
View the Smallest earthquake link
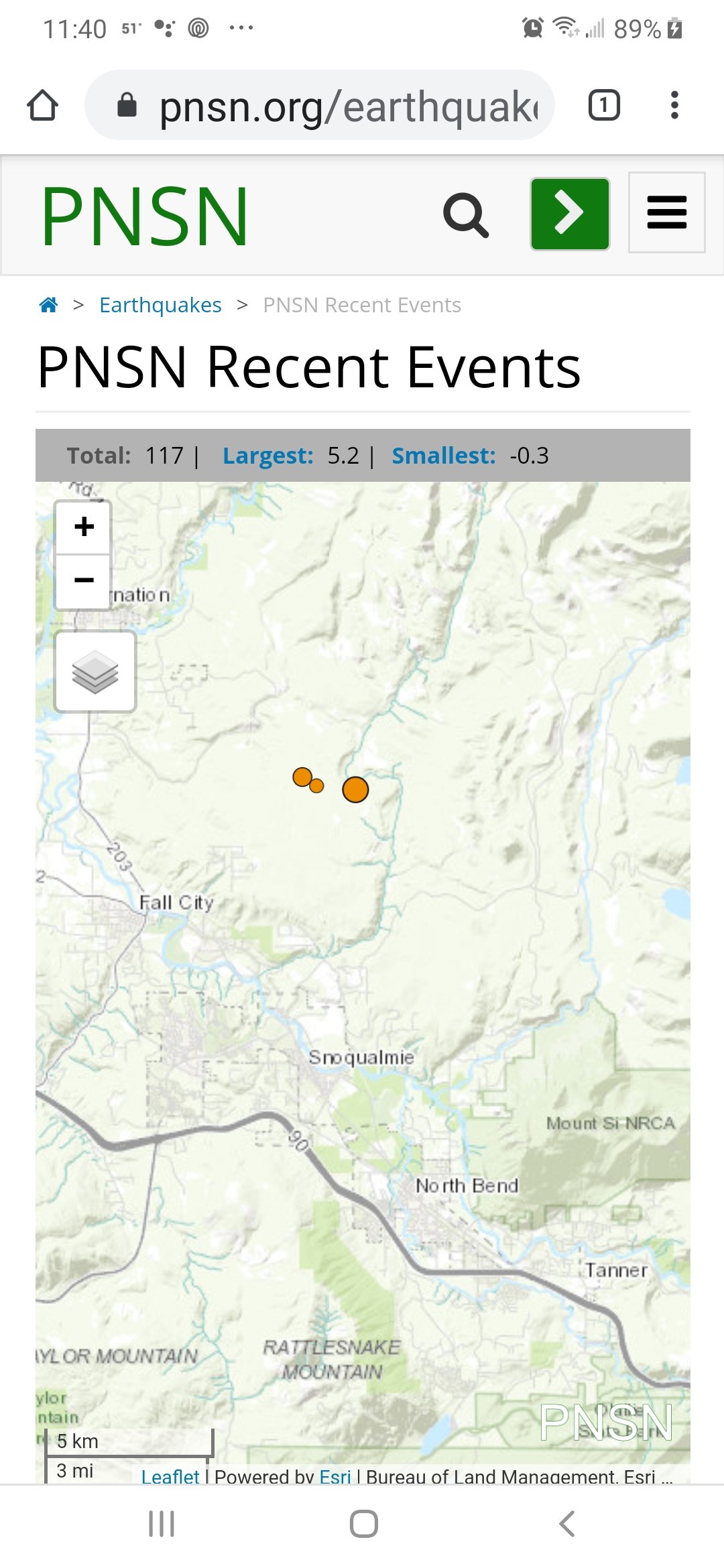coord(444,456)
